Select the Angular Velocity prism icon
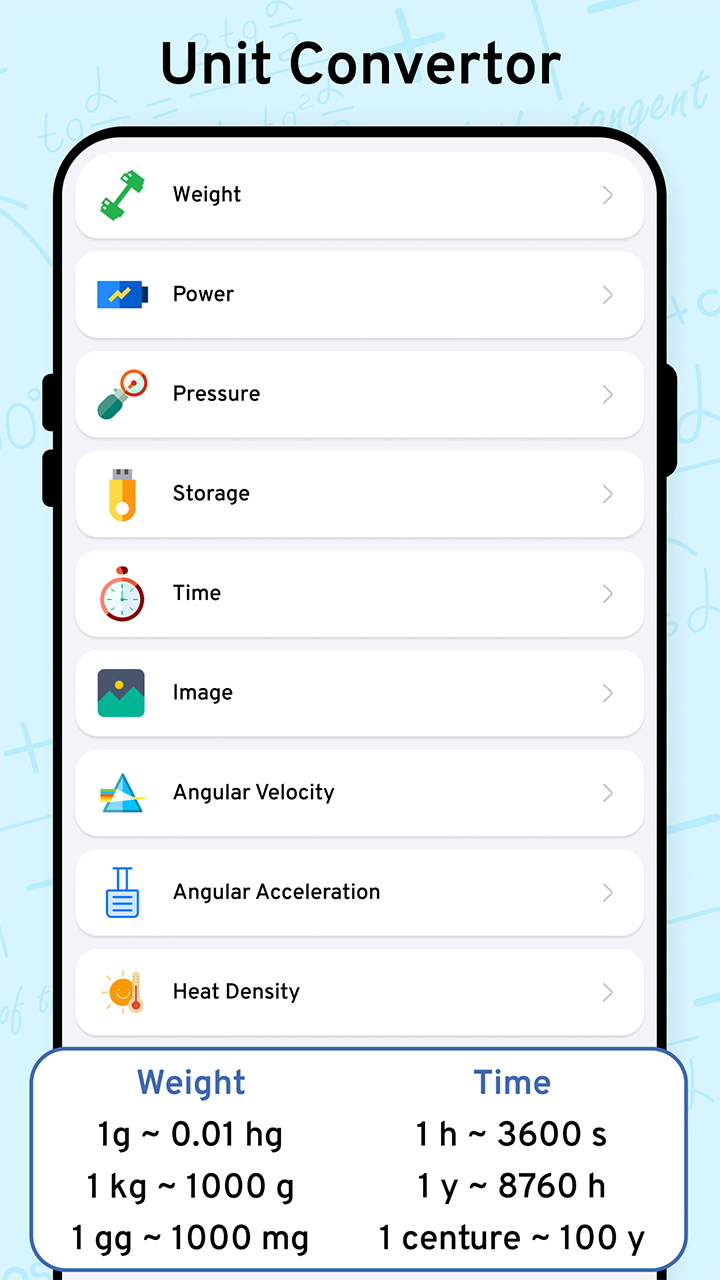Screen dimensions: 720x1280 (x=122, y=792)
